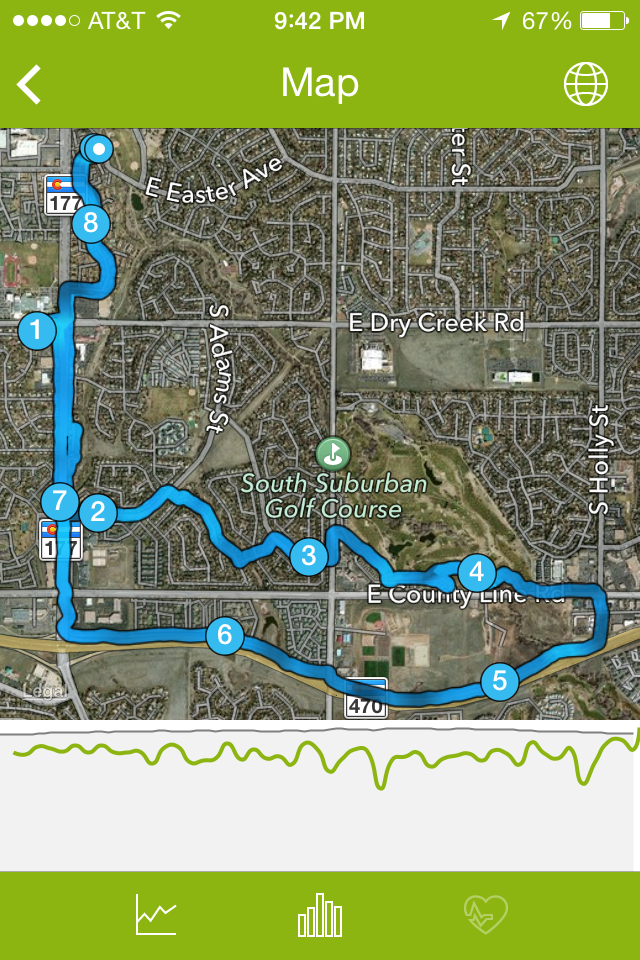Go back using the arrow icon
640x960 pixels.
(x=30, y=84)
